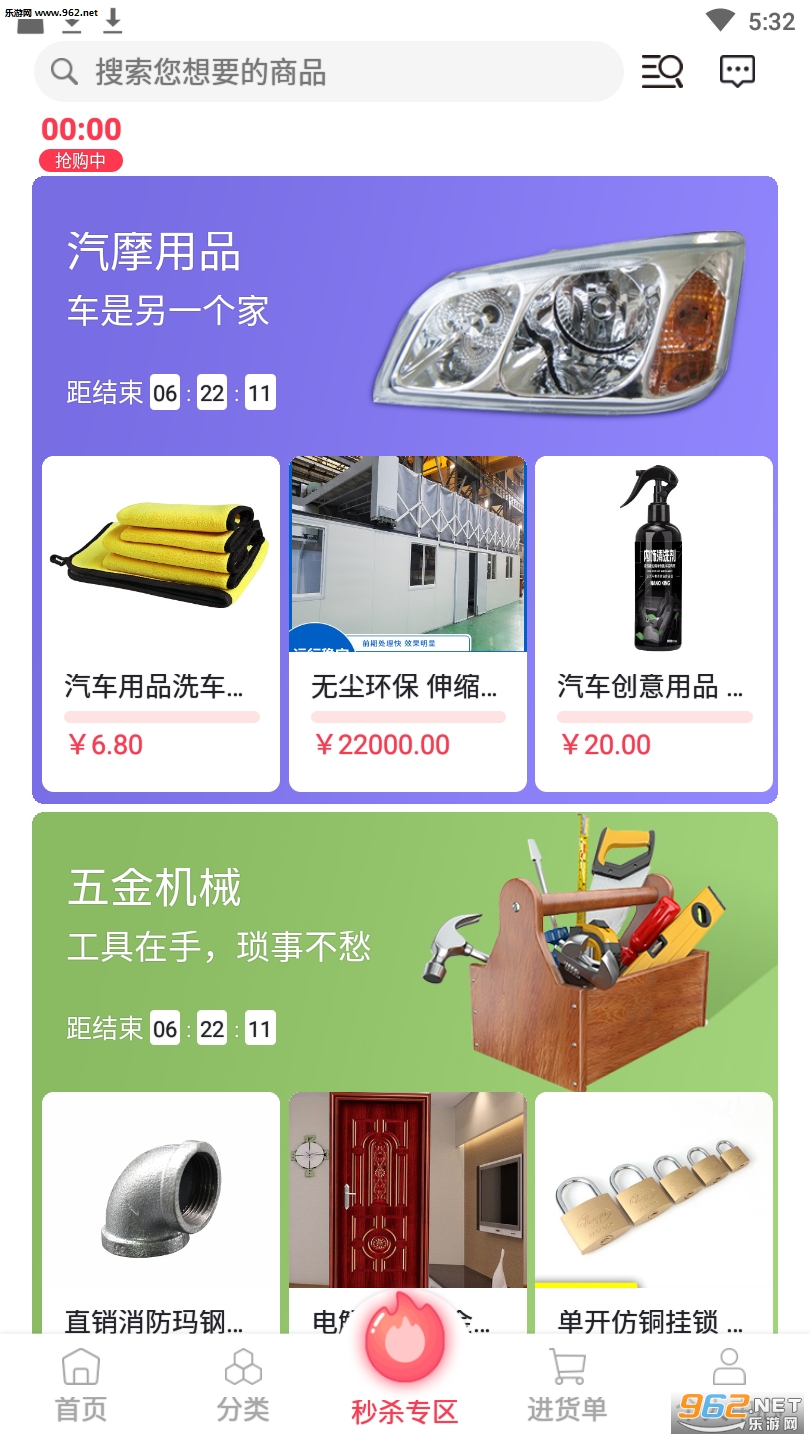
Task: Open the 进货单 tab
Action: [567, 1386]
